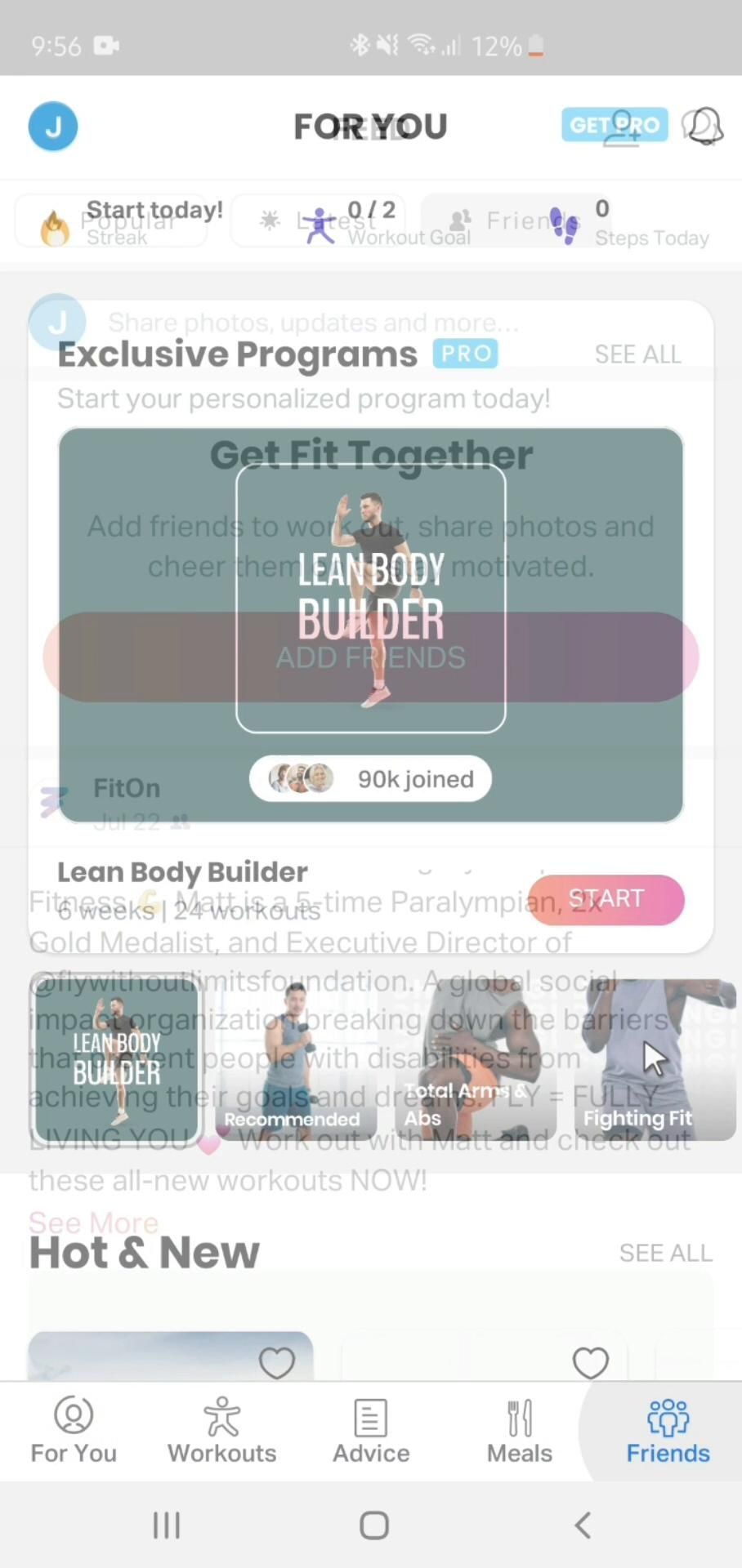
Task: Switch to the For You tab
Action: 74,1431
